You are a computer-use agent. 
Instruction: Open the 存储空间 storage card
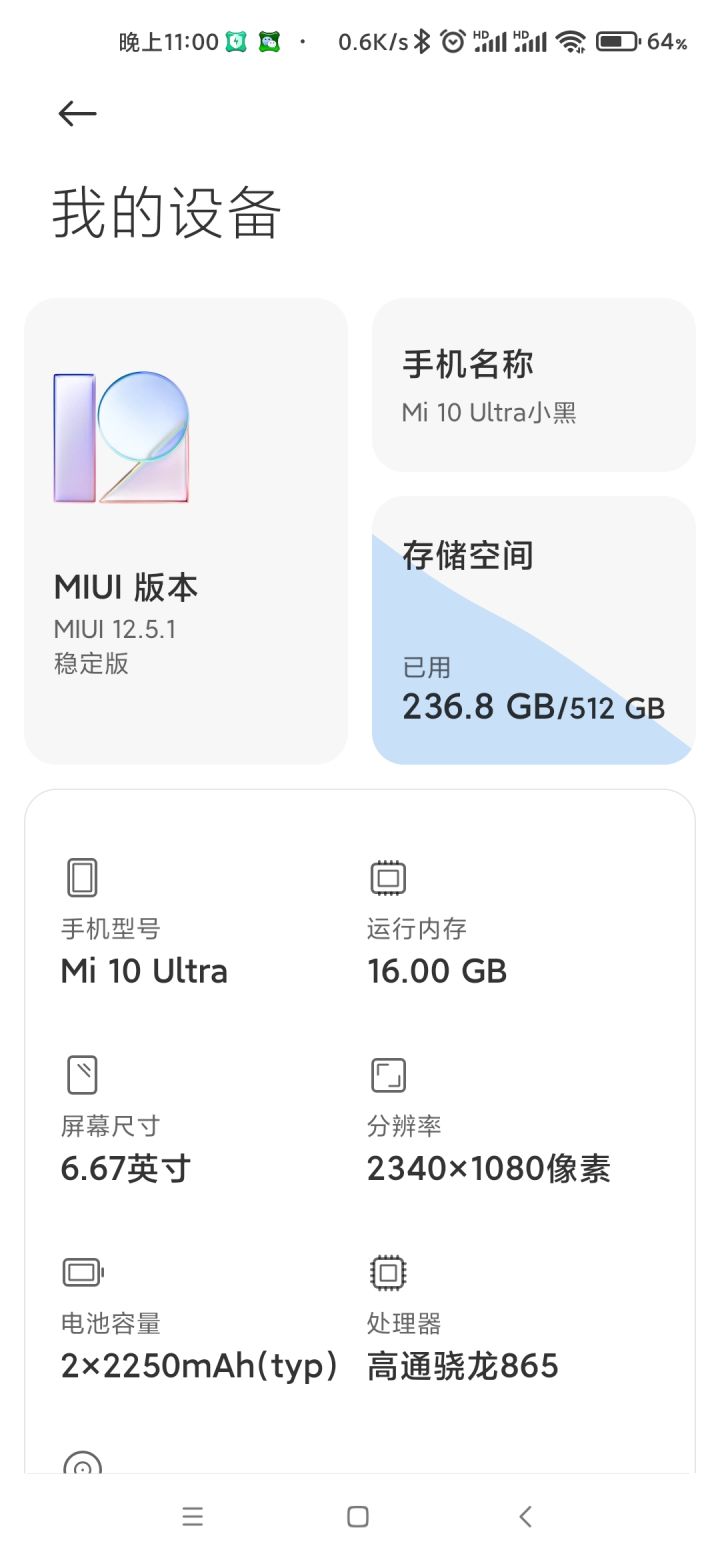534,630
